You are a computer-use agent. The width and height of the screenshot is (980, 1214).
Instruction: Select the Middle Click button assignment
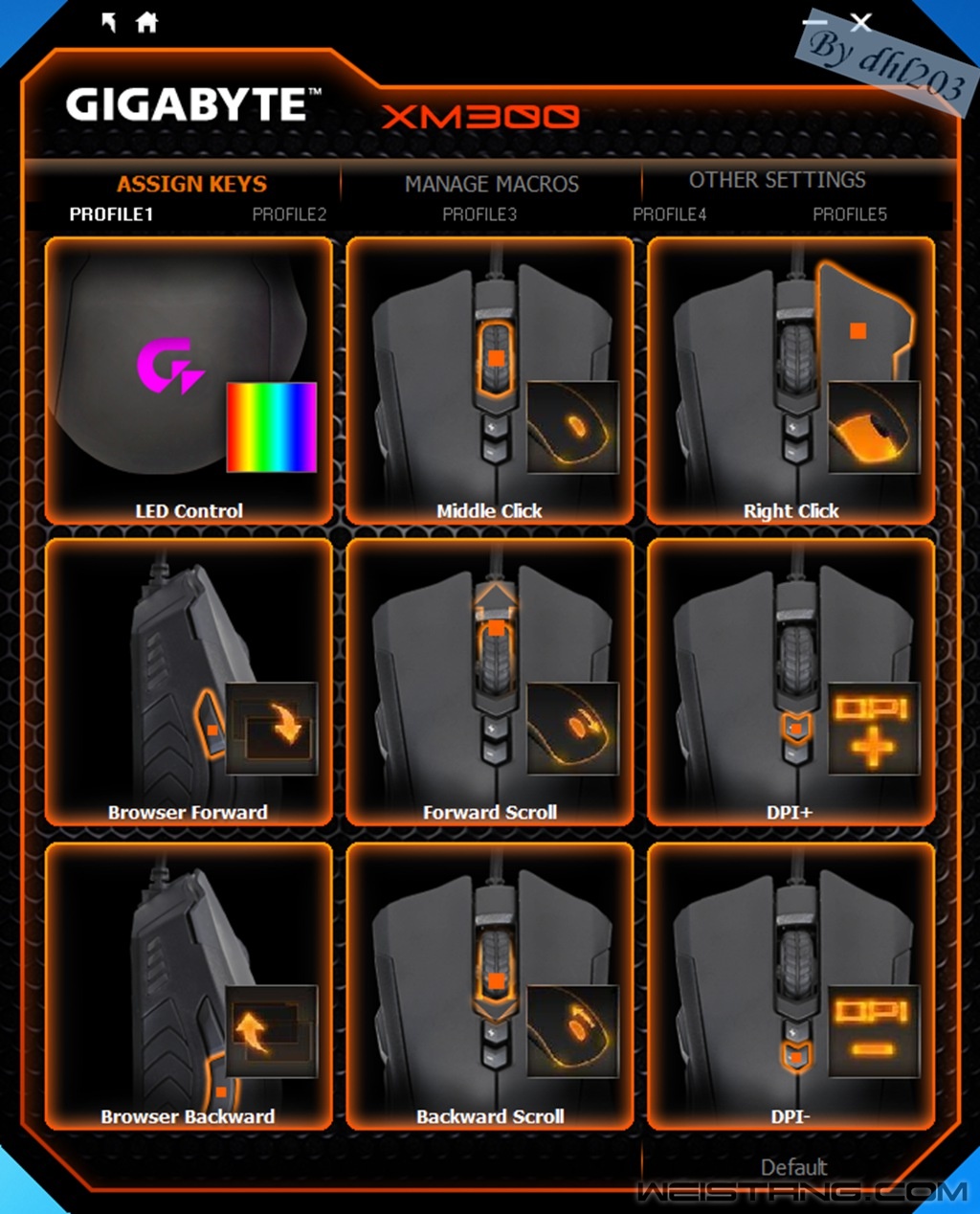(489, 381)
